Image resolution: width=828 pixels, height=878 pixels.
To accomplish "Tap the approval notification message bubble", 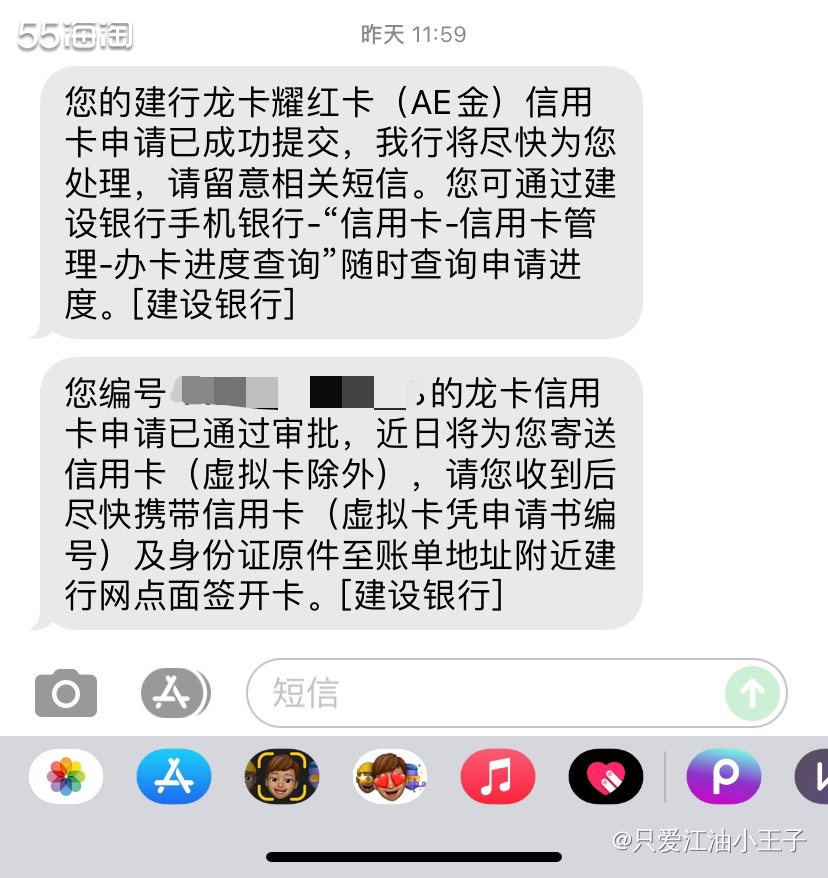I will tap(340, 495).
